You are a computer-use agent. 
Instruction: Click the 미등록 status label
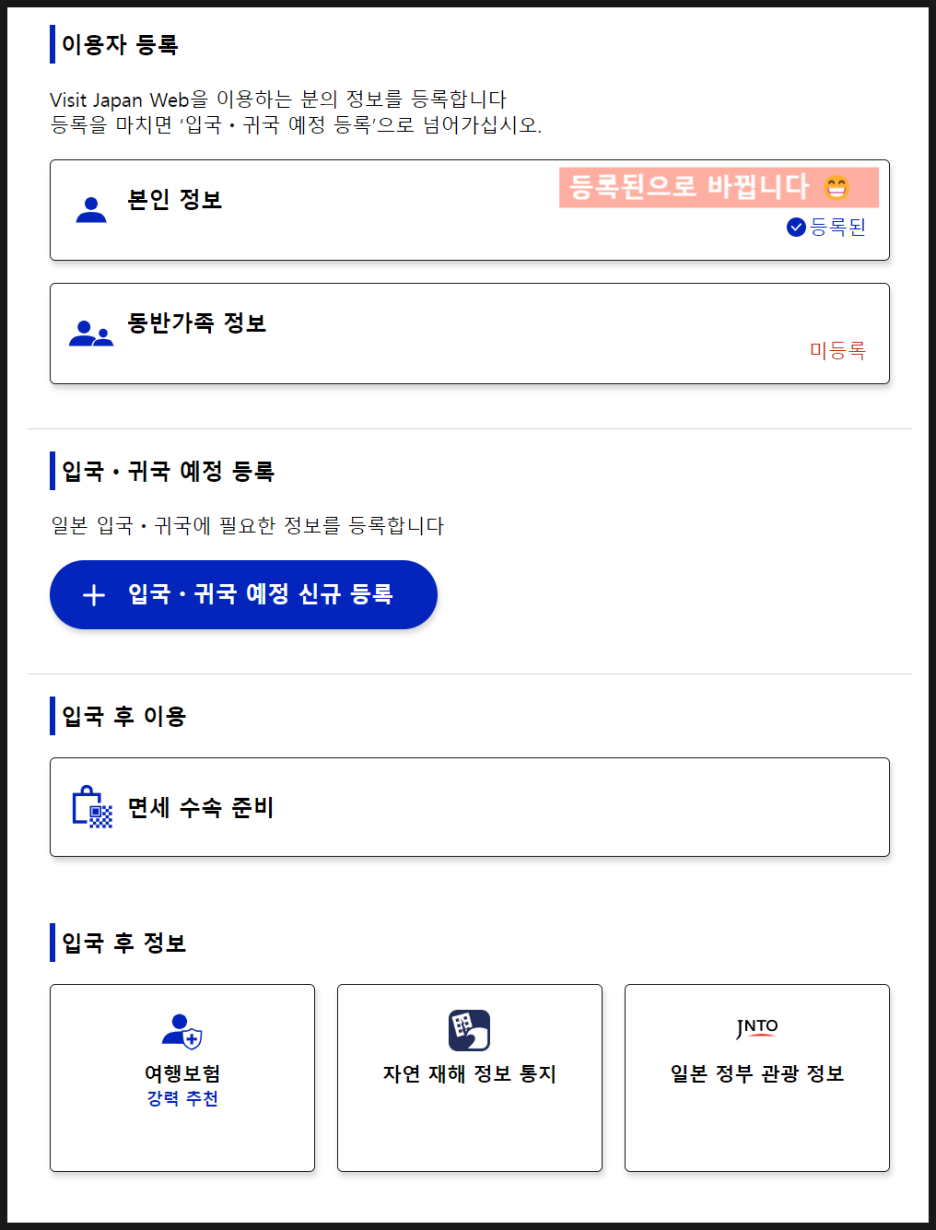click(x=837, y=350)
